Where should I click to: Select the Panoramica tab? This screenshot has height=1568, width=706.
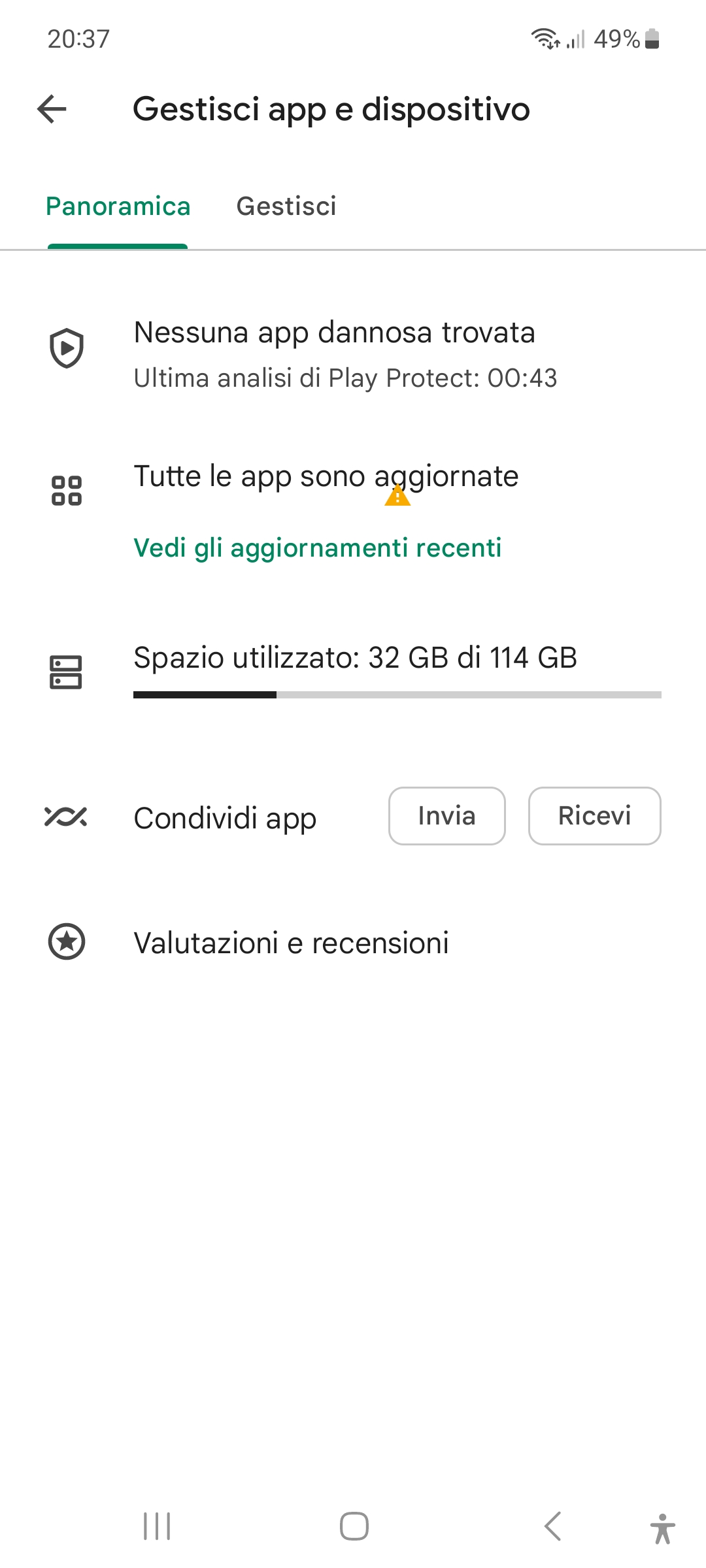point(118,206)
